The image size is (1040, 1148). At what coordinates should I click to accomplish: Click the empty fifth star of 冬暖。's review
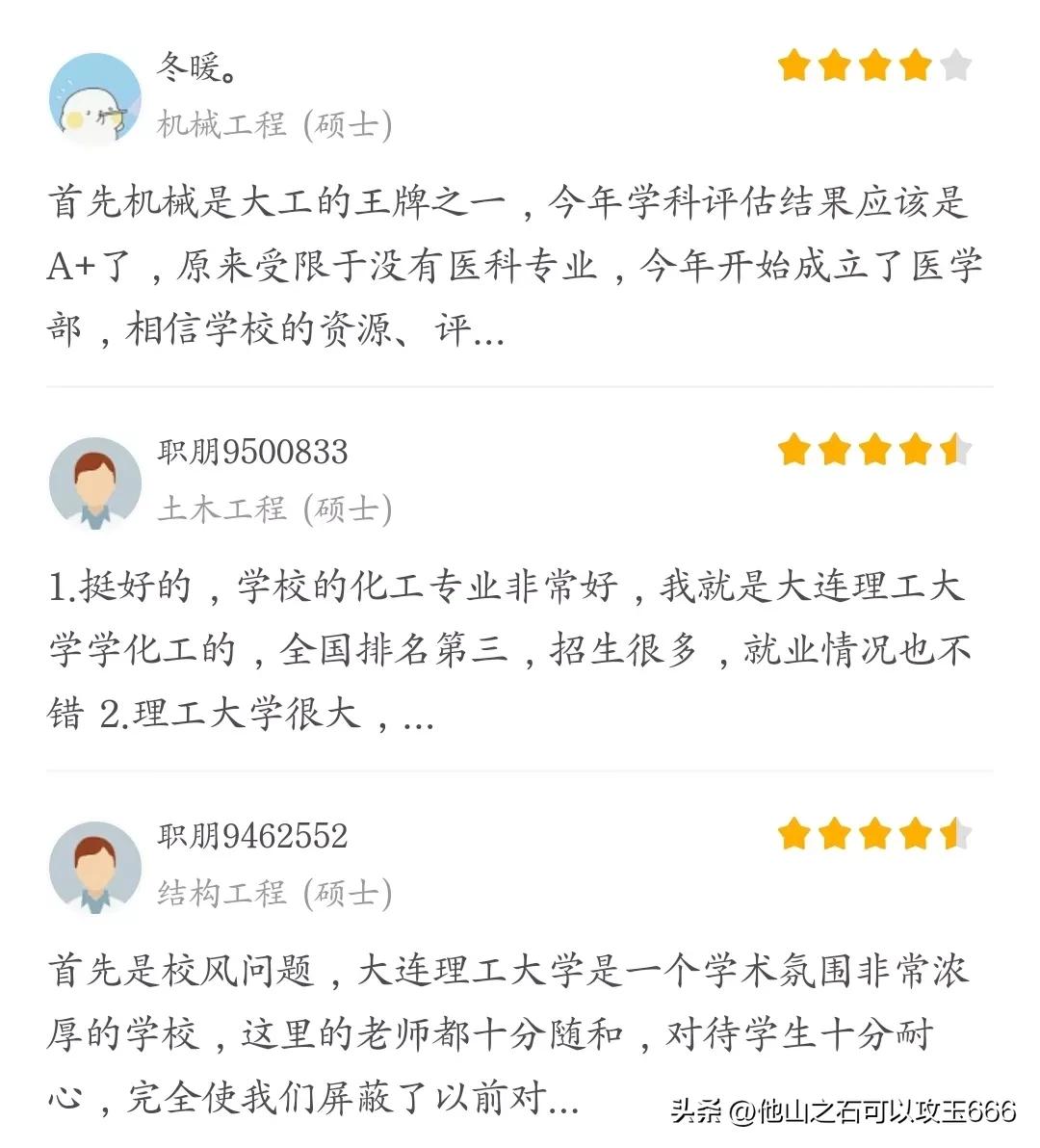click(953, 65)
